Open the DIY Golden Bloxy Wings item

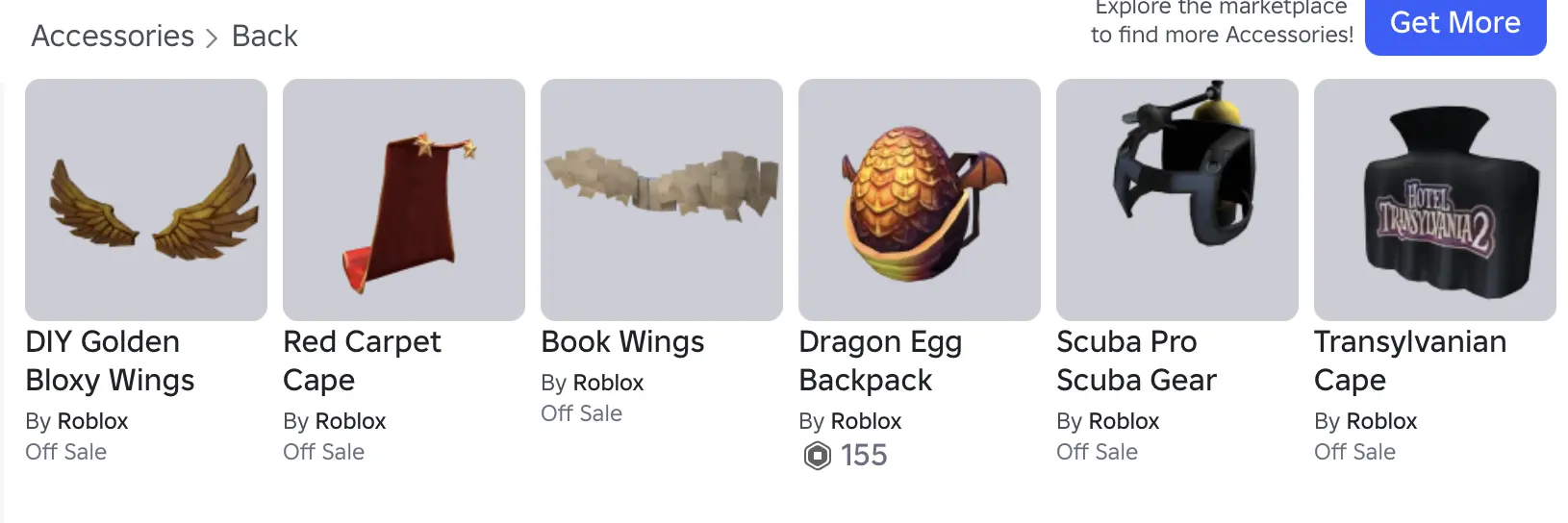[x=146, y=200]
